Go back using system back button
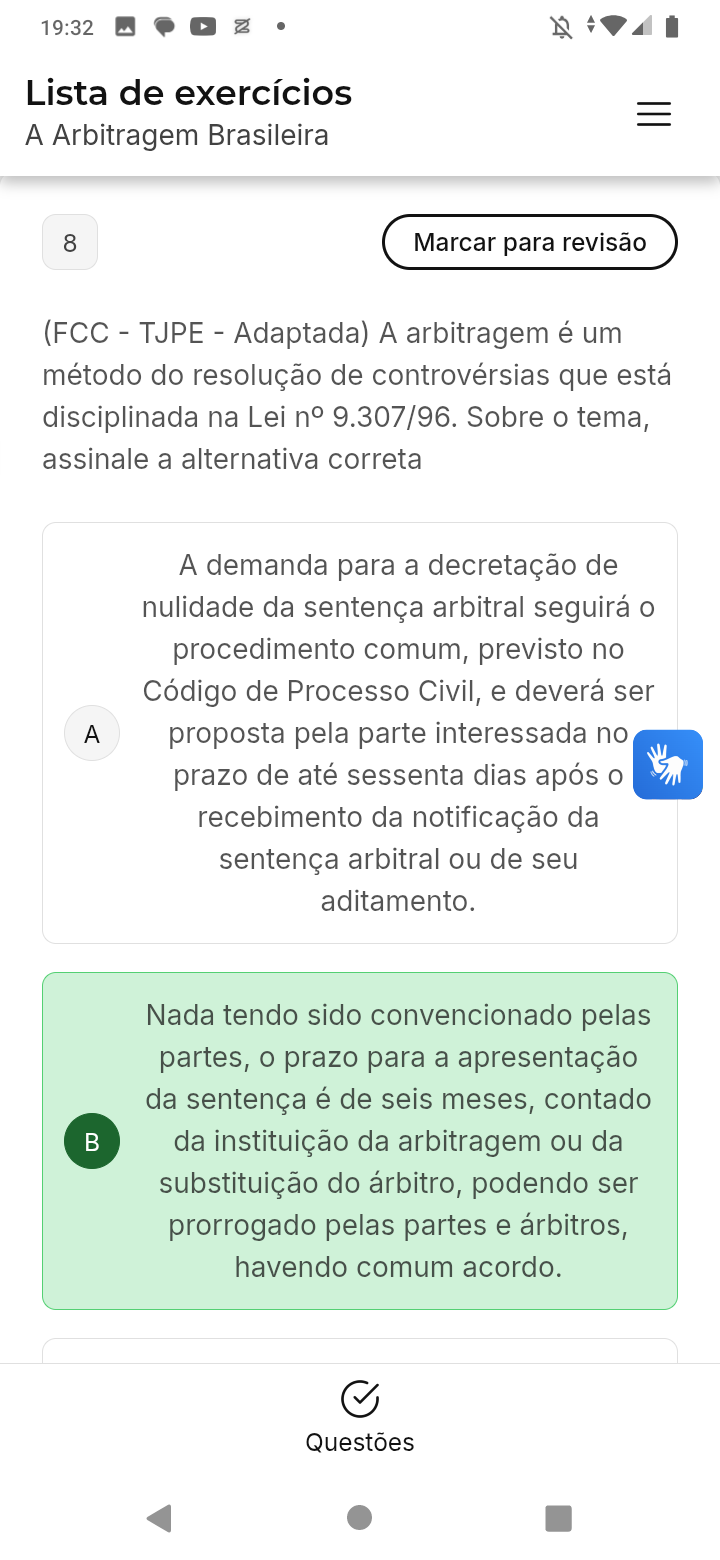 (159, 1518)
